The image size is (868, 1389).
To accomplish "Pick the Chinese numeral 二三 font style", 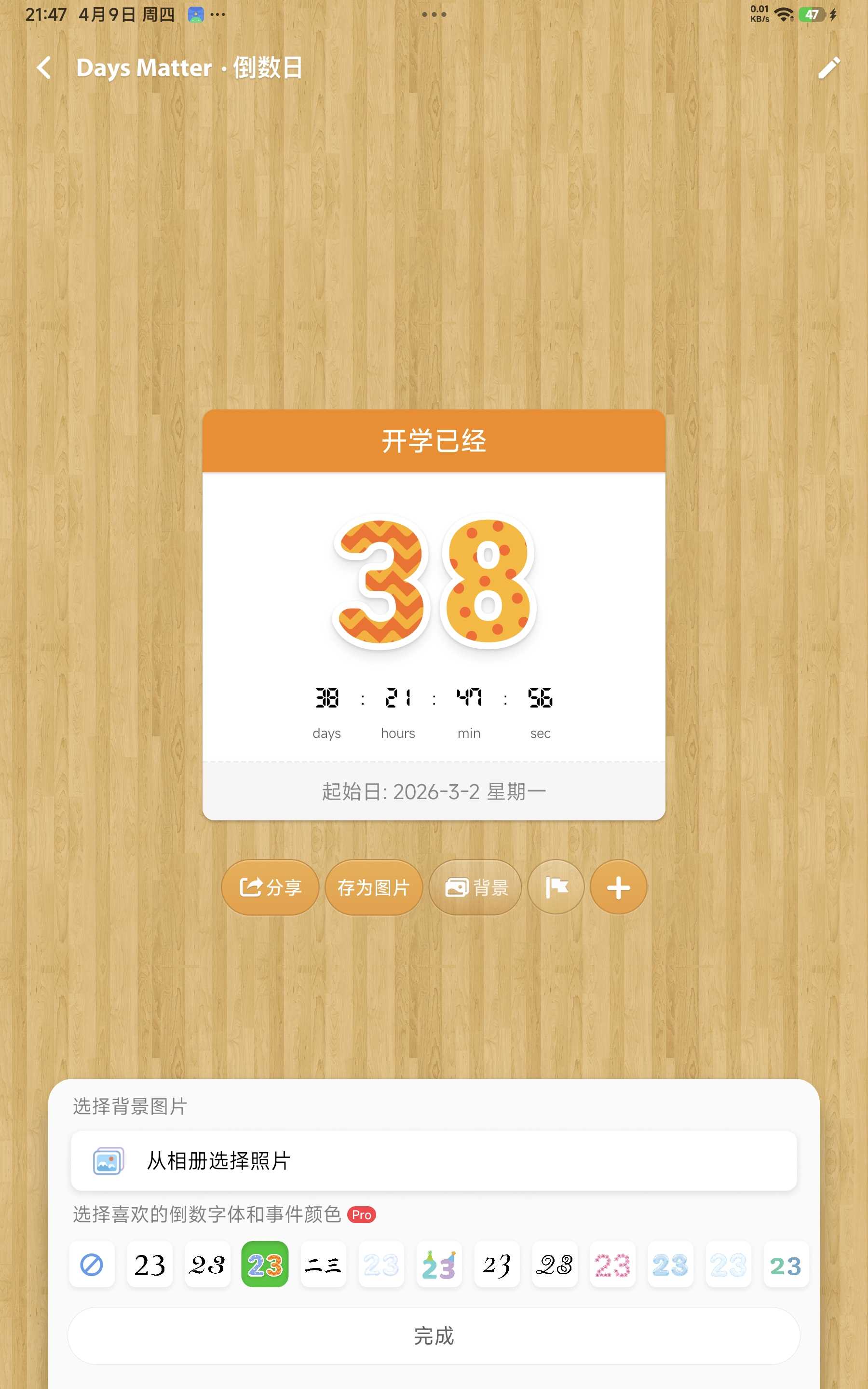I will click(x=323, y=1265).
